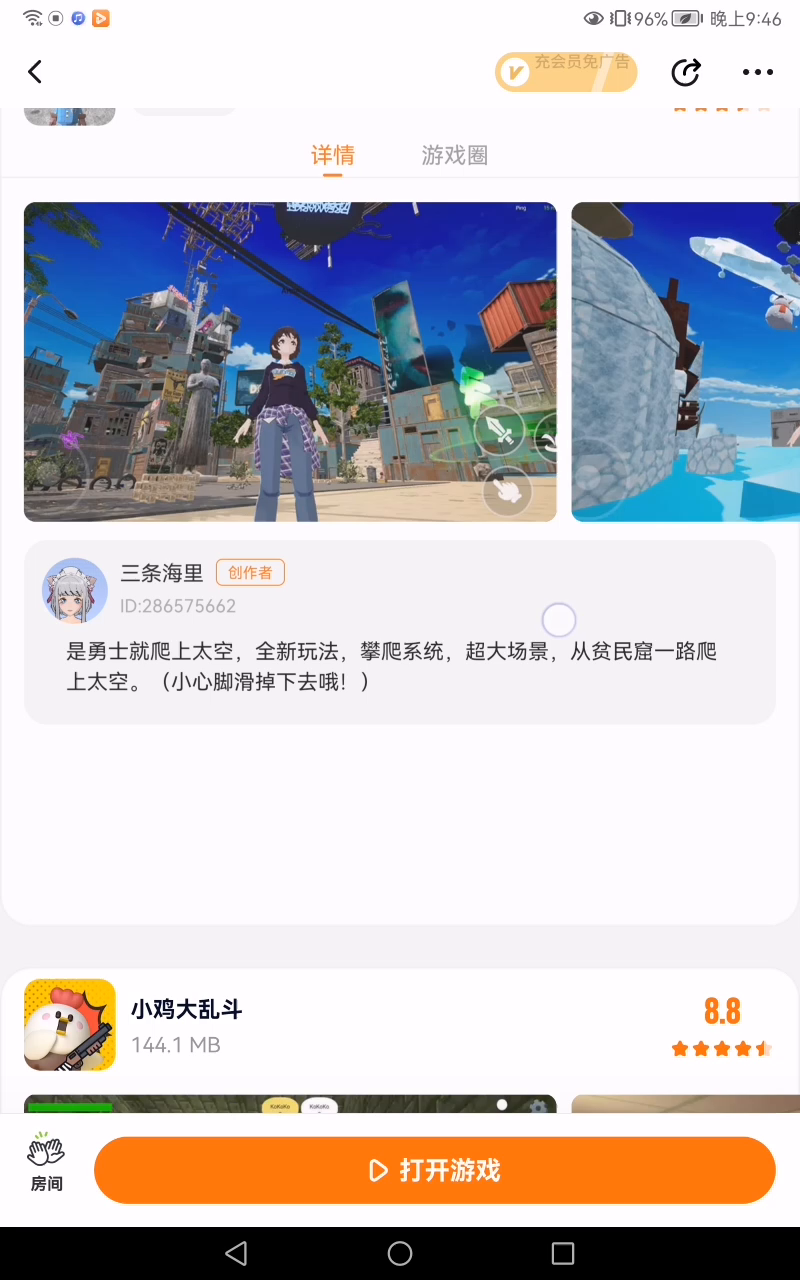
Task: Open the recent apps view
Action: pyautogui.click(x=563, y=1253)
